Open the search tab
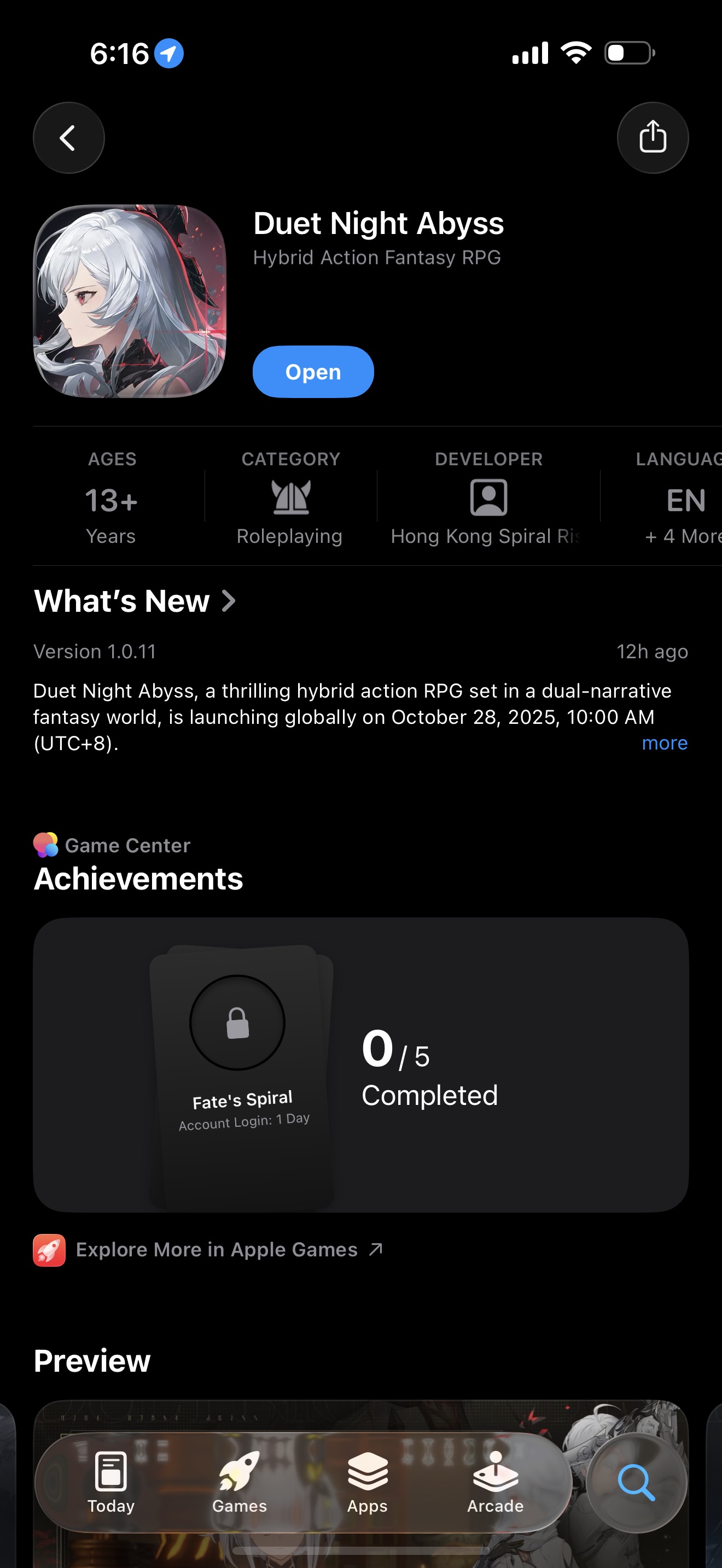Viewport: 722px width, 1568px height. click(x=636, y=1482)
